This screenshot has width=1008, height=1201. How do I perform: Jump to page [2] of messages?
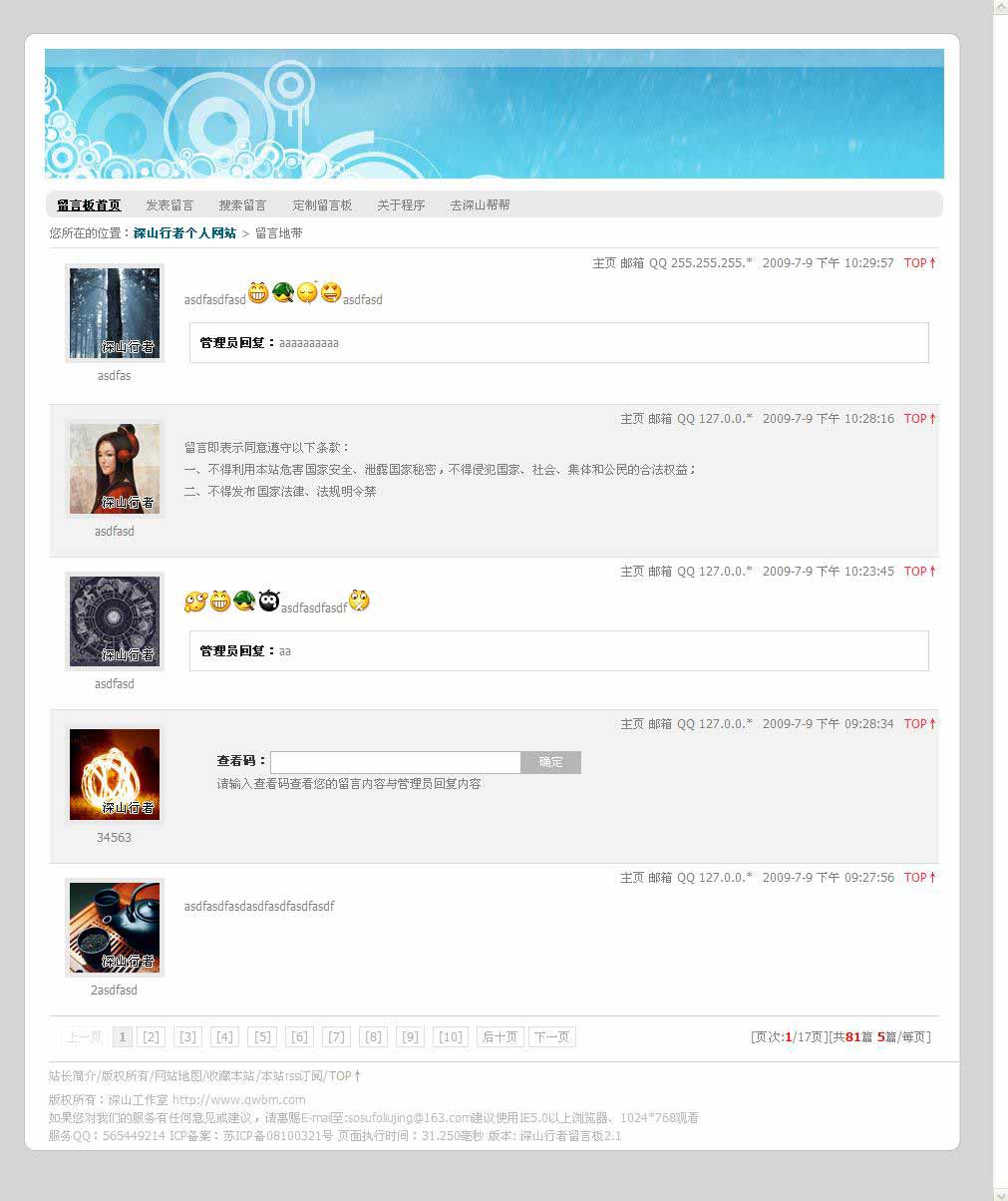click(151, 1037)
